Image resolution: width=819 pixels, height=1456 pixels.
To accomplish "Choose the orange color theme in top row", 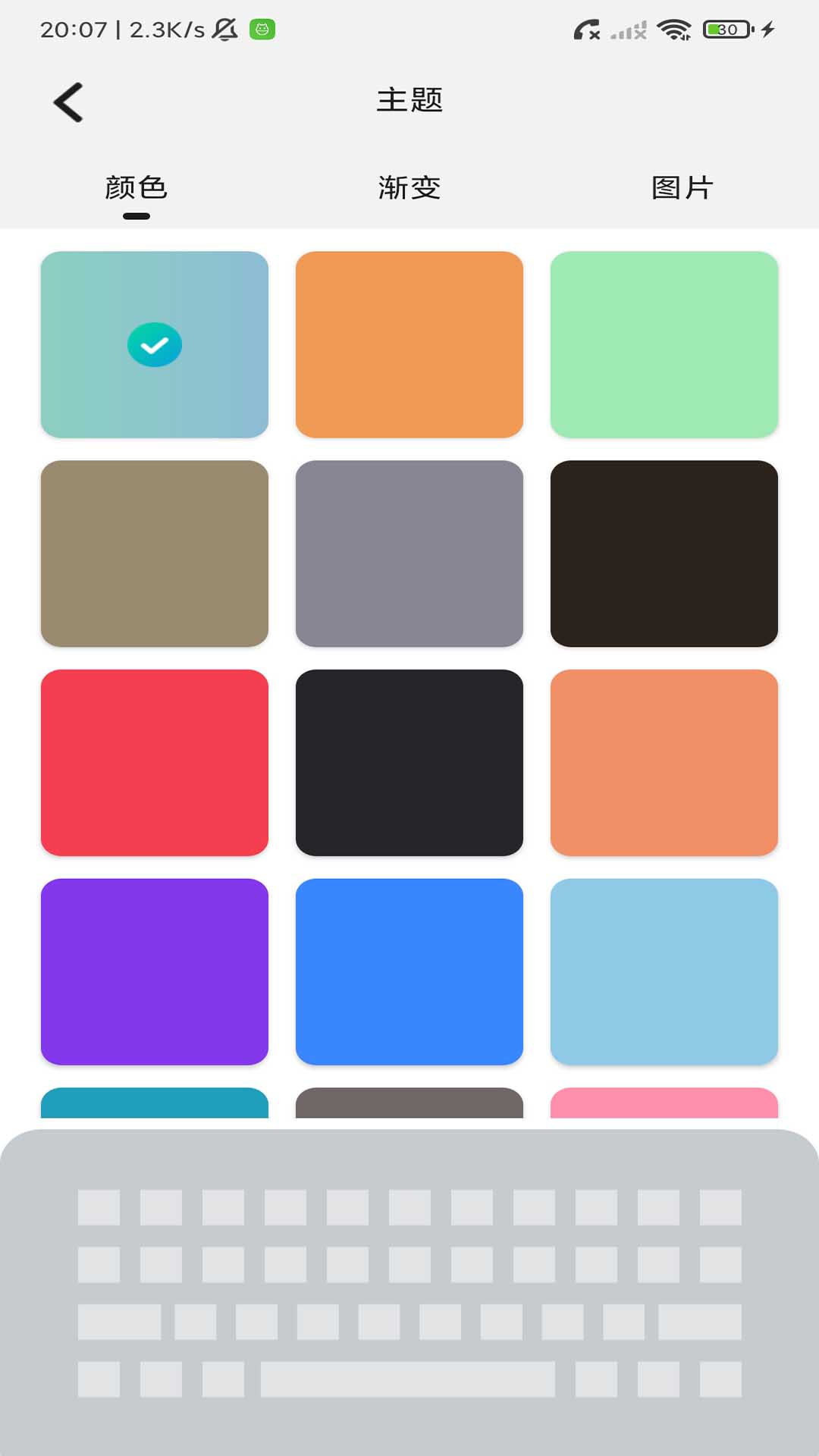I will click(409, 344).
